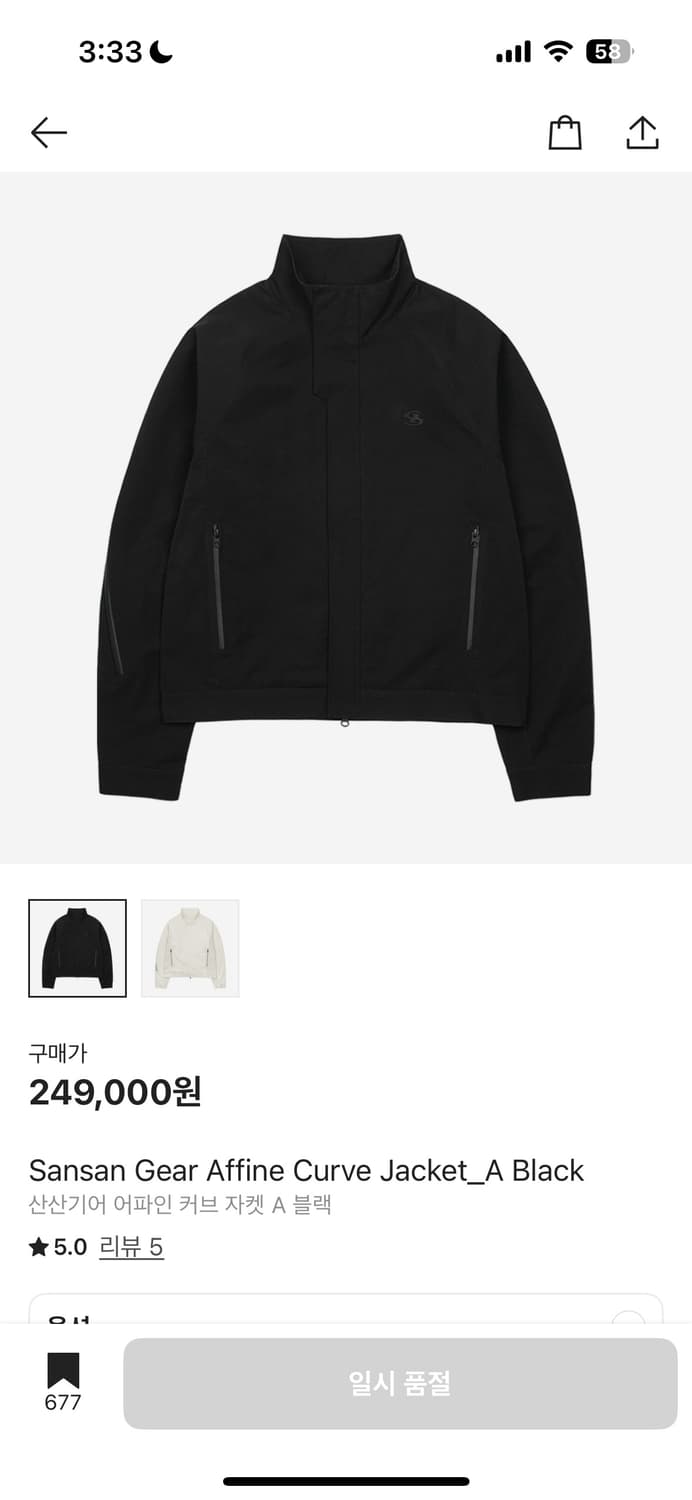Open the shopping bag
The width and height of the screenshot is (692, 1500).
pos(565,133)
